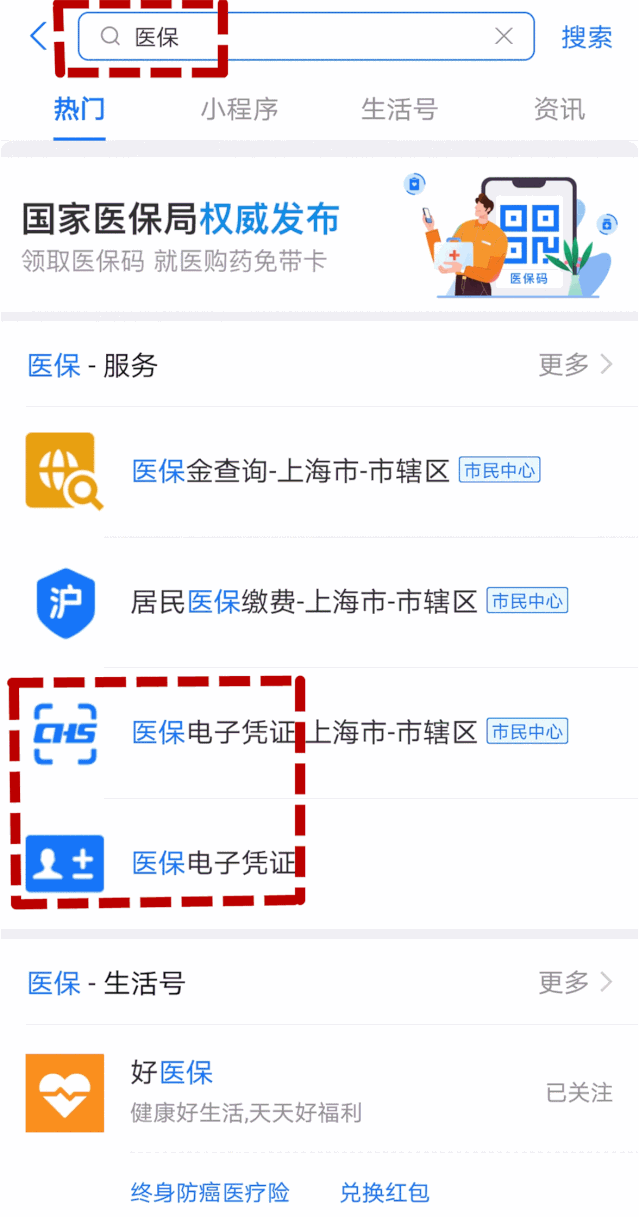The image size is (639, 1217).
Task: Open the 兑换红包 link
Action: coord(384,1192)
